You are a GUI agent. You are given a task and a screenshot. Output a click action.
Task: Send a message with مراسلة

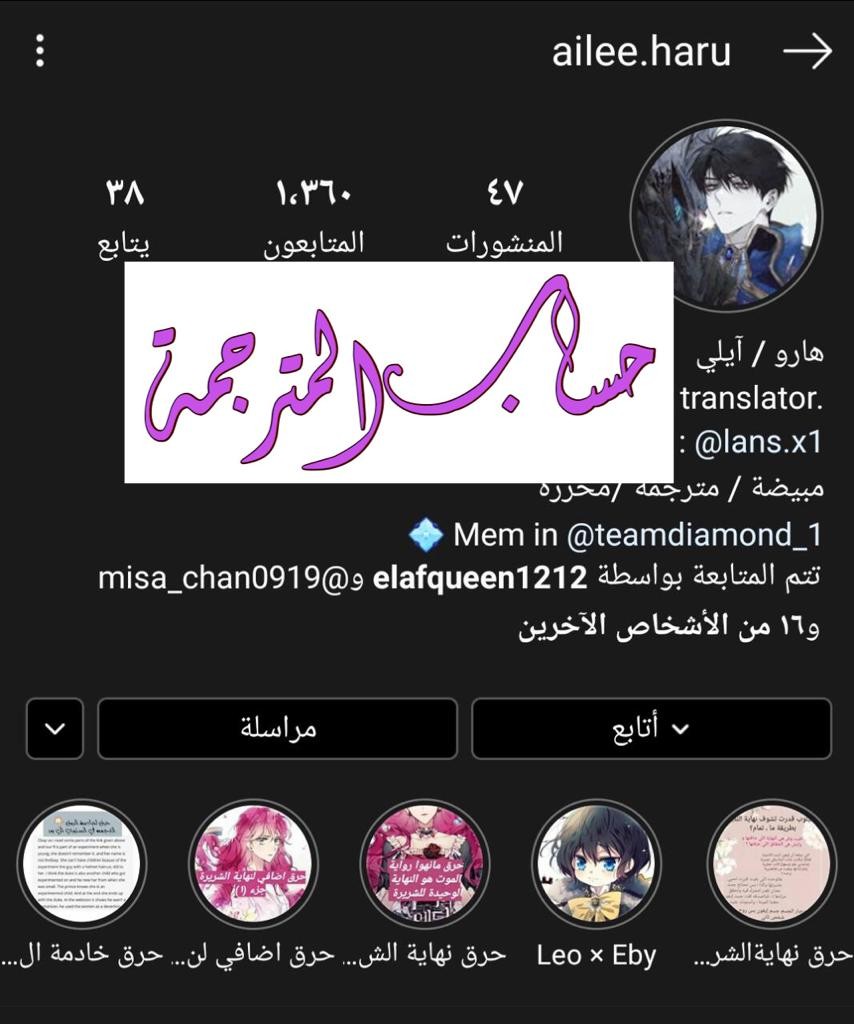point(277,729)
